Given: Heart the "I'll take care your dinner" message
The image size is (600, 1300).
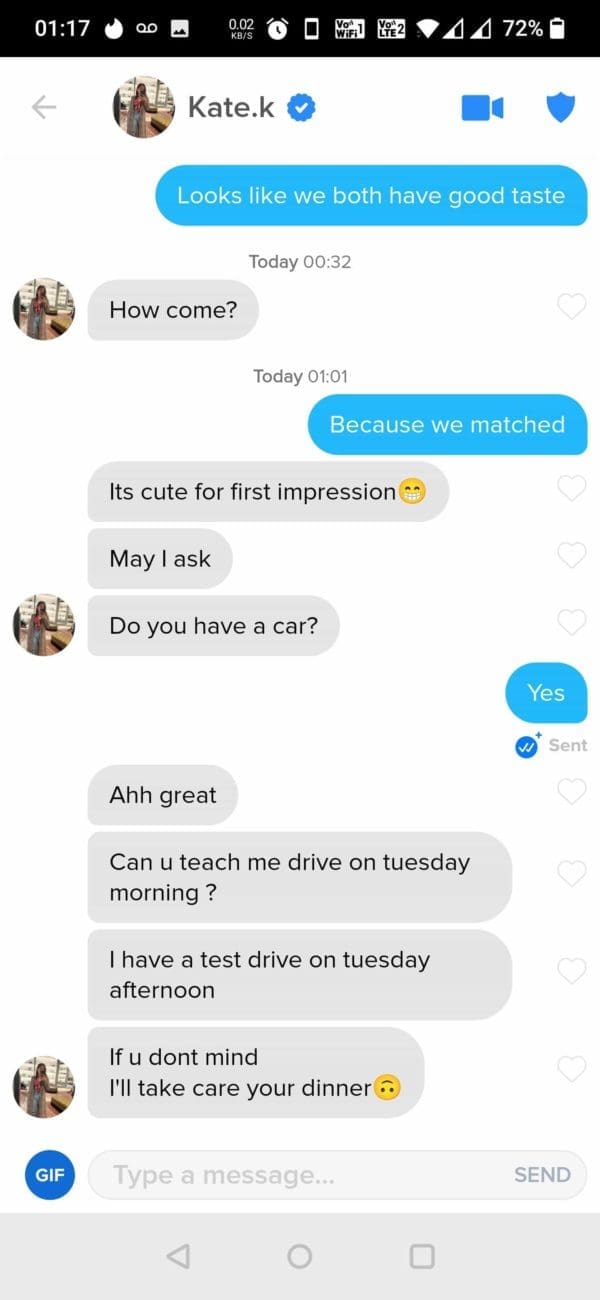Looking at the screenshot, I should pos(571,1068).
